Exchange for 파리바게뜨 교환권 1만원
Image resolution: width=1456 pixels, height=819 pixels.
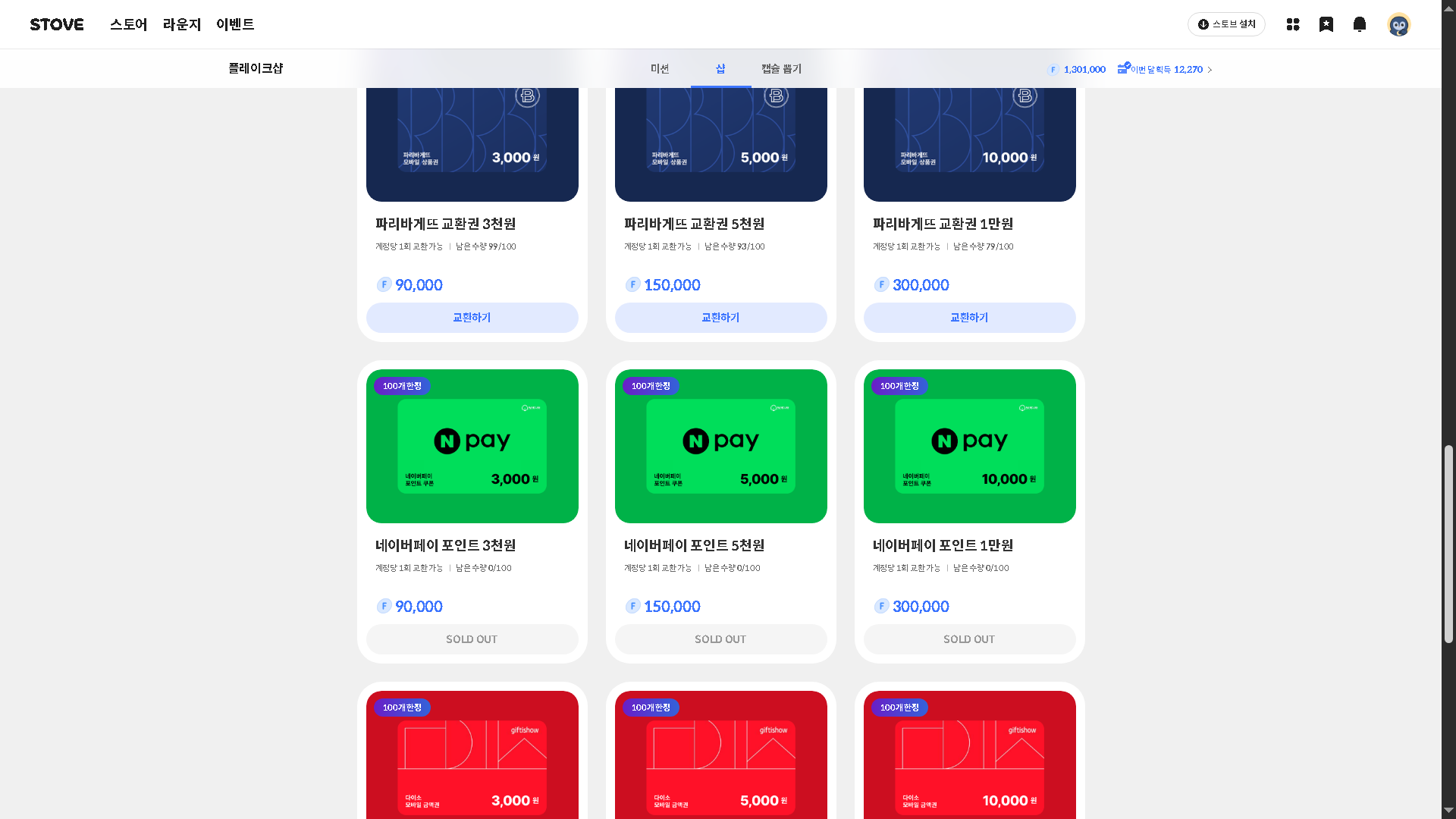969,318
